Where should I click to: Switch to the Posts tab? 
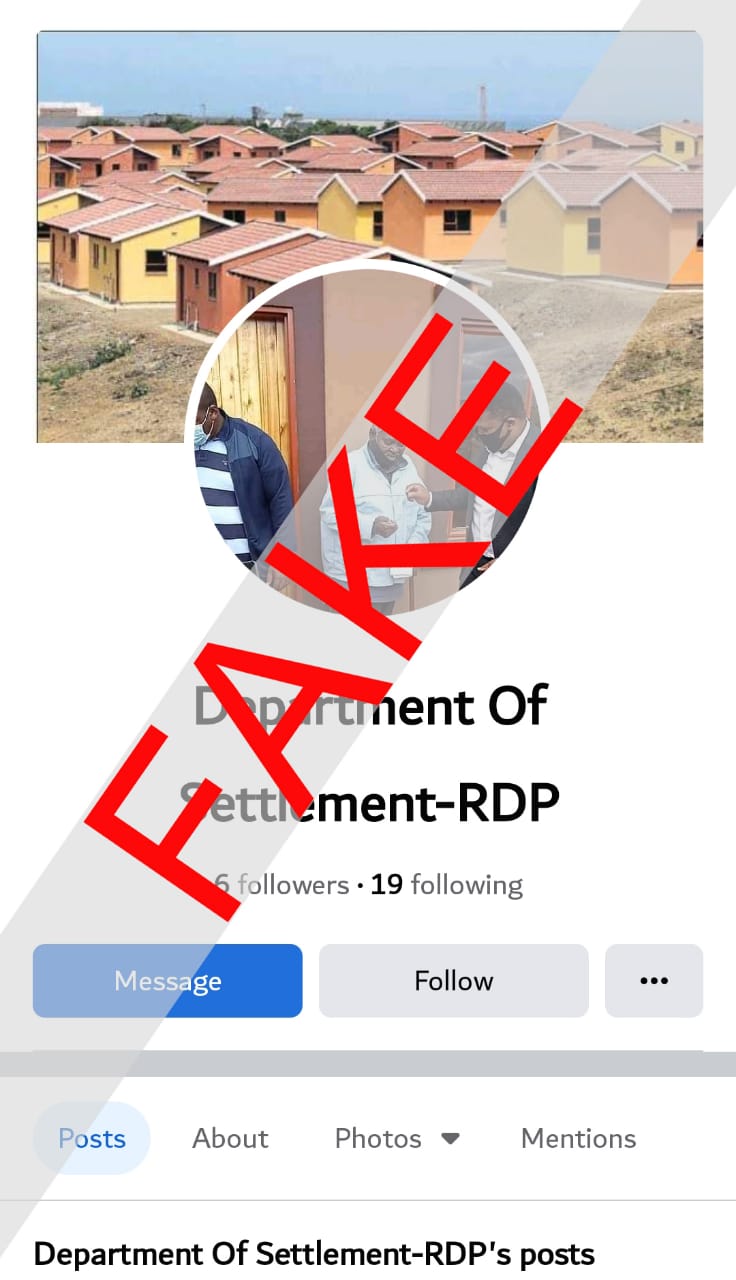point(92,1138)
